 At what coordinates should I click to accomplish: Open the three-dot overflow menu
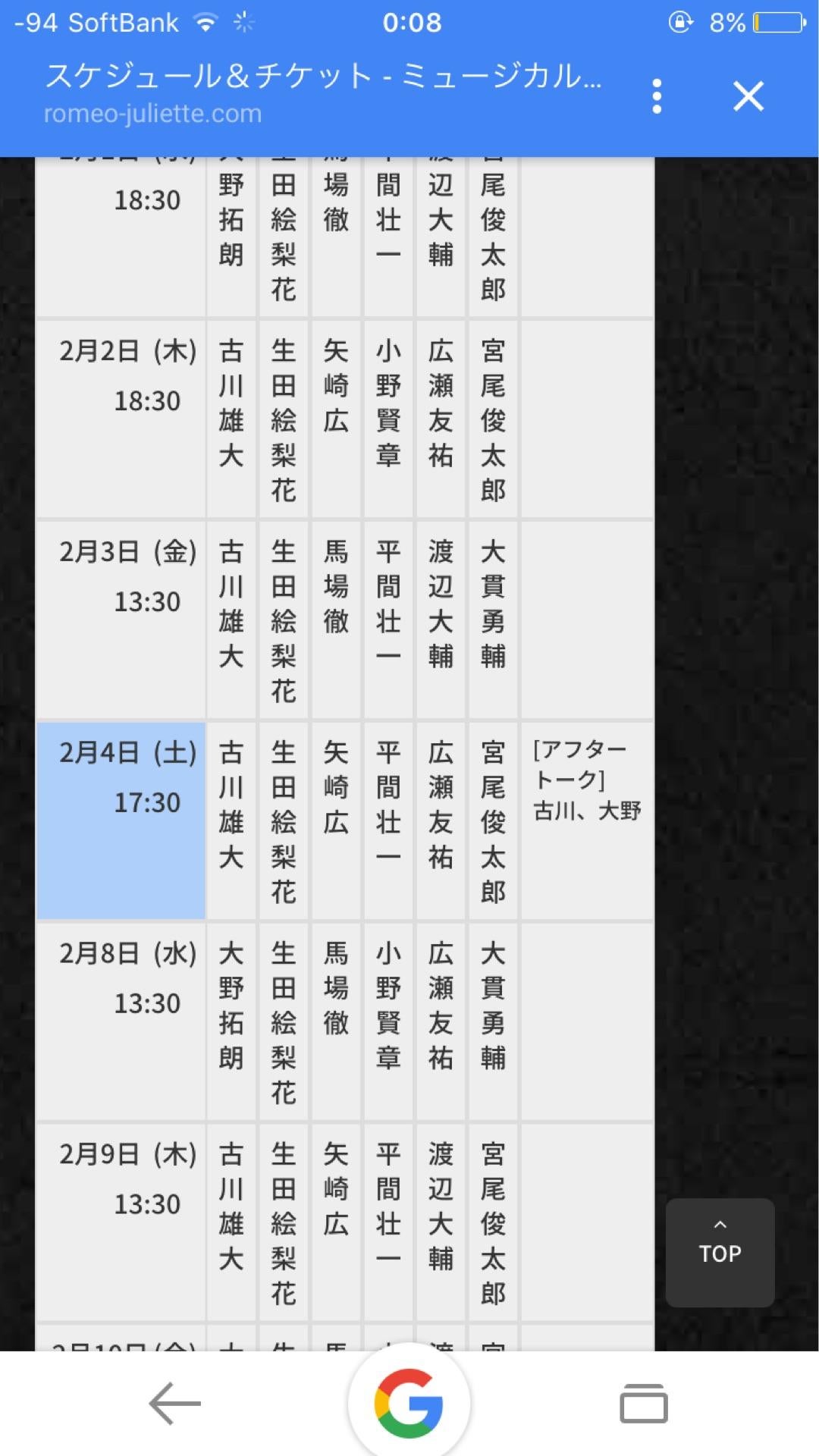click(x=657, y=96)
